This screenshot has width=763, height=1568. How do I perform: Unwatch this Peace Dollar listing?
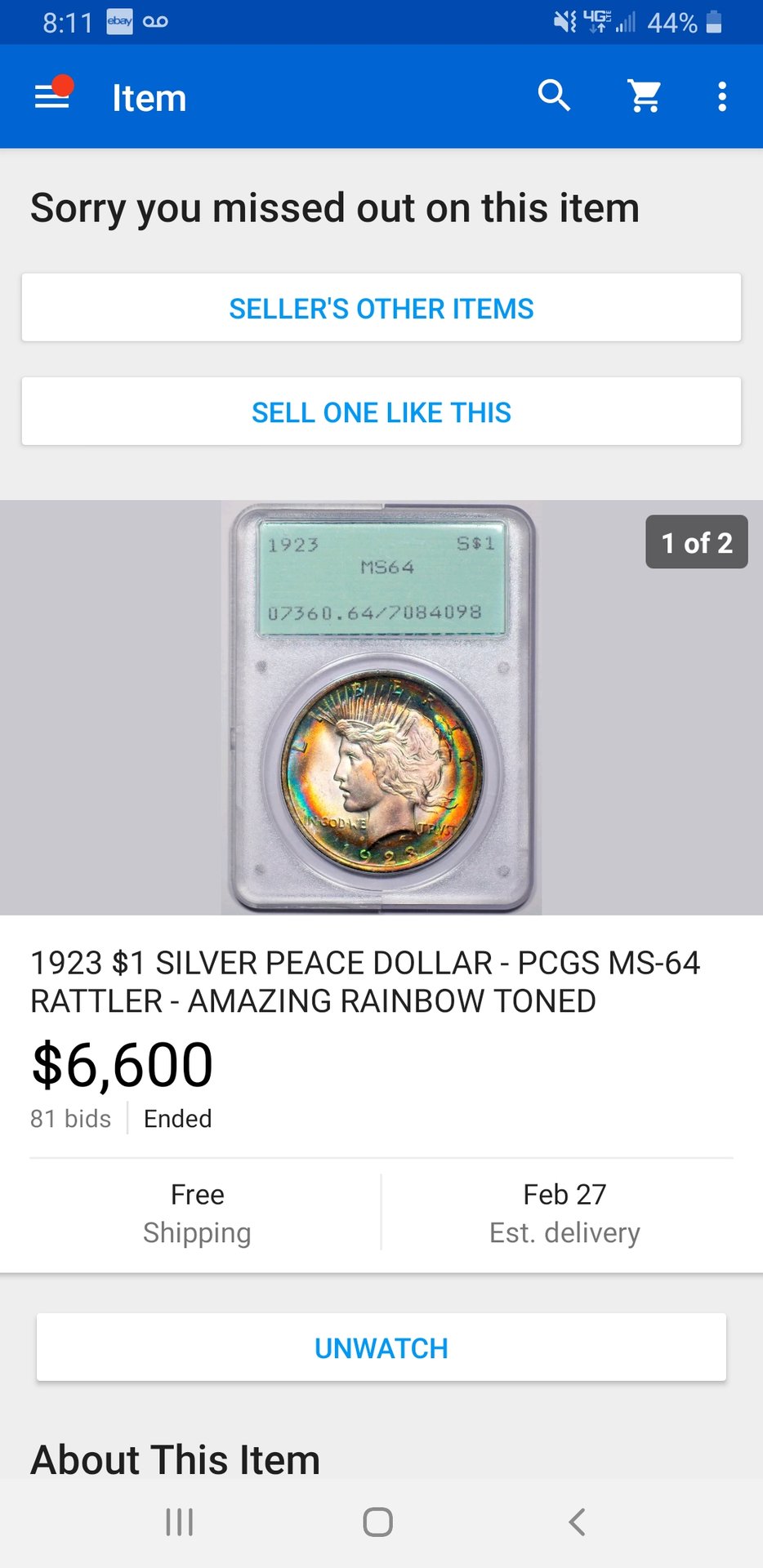[381, 1347]
